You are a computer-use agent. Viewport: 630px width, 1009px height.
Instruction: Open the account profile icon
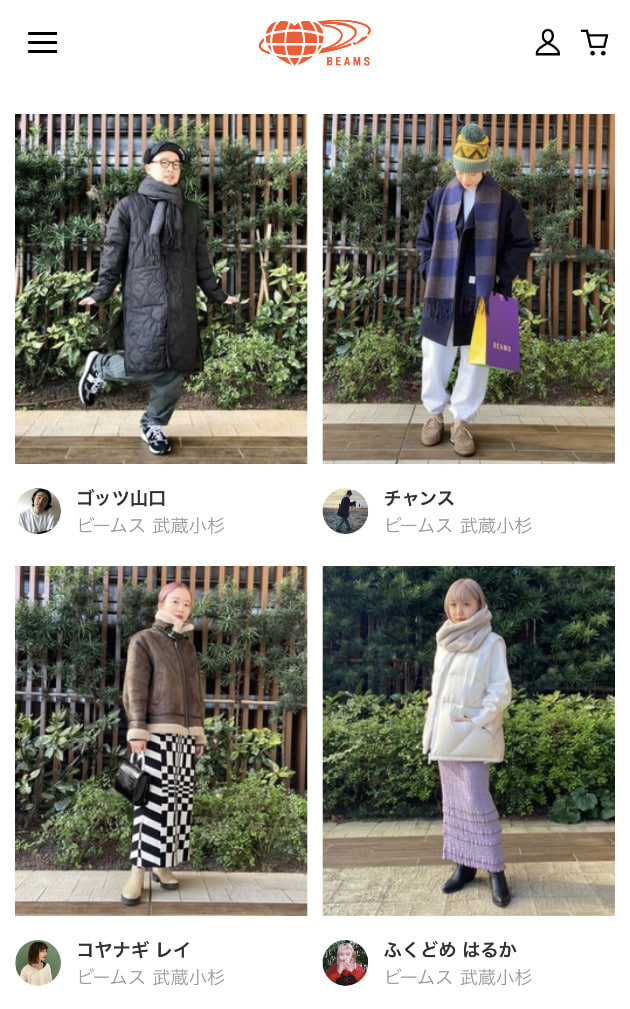pos(547,42)
